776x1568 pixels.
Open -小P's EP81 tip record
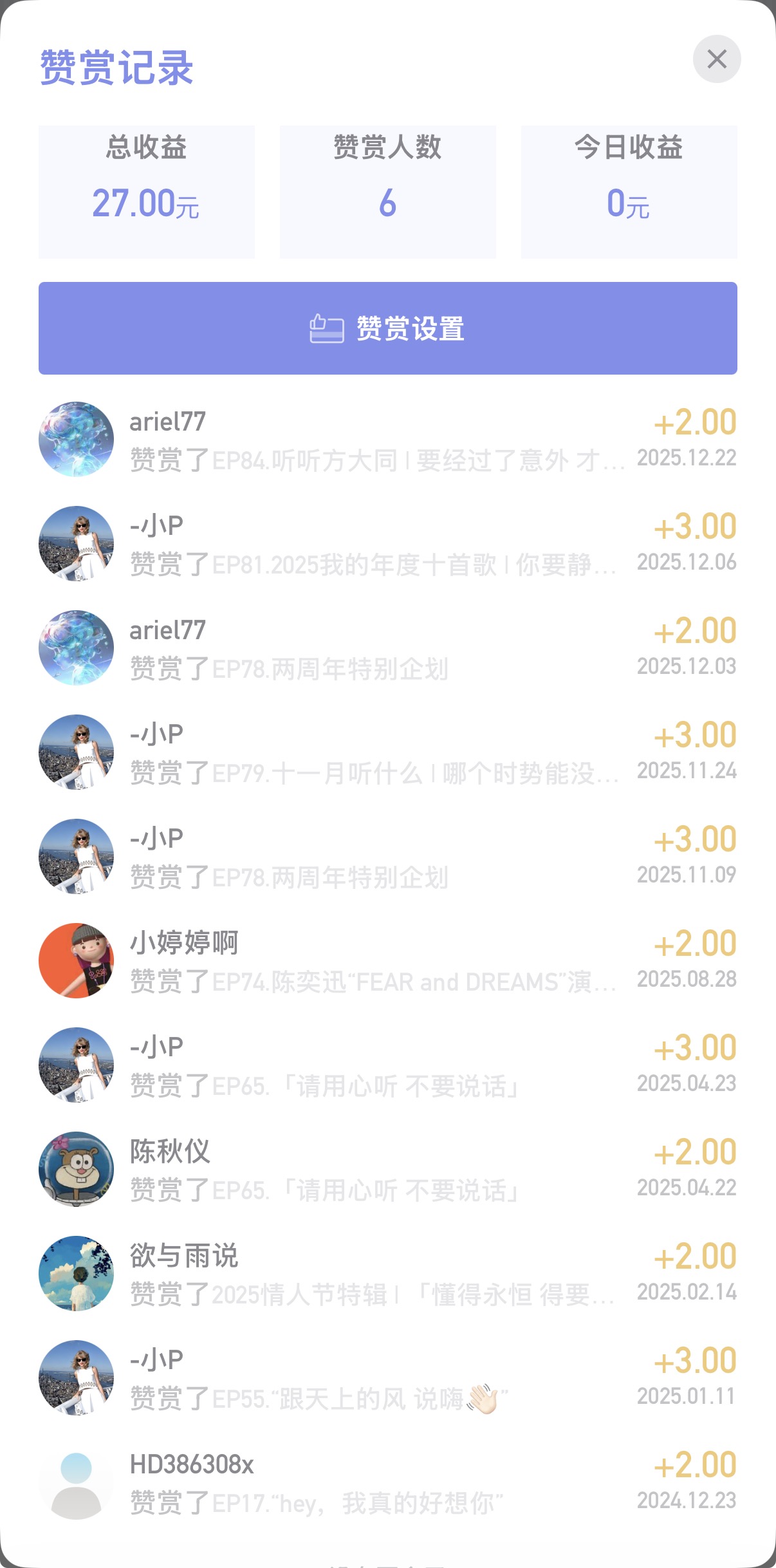point(387,545)
